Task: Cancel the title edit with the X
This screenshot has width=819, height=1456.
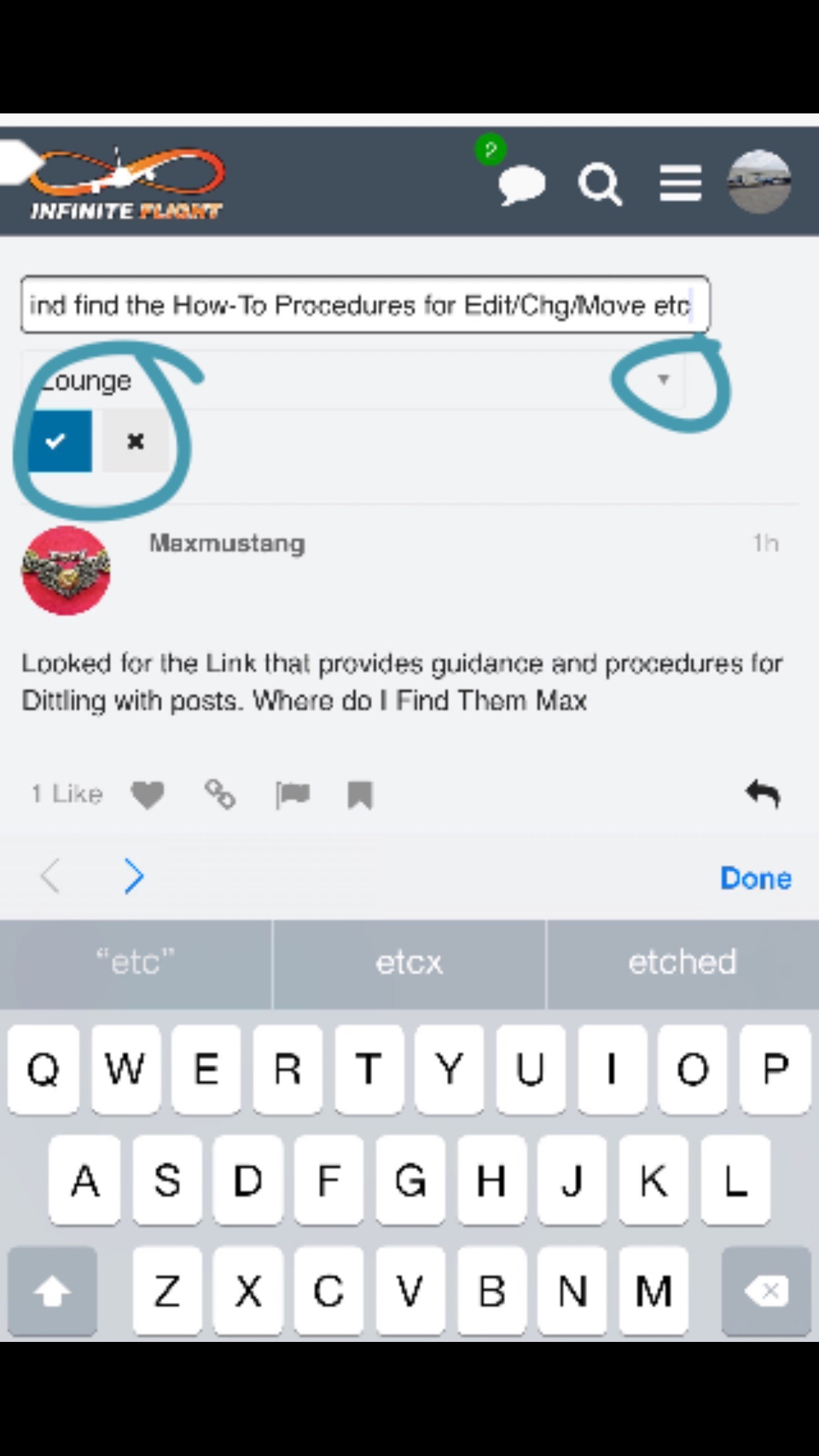Action: [x=135, y=440]
